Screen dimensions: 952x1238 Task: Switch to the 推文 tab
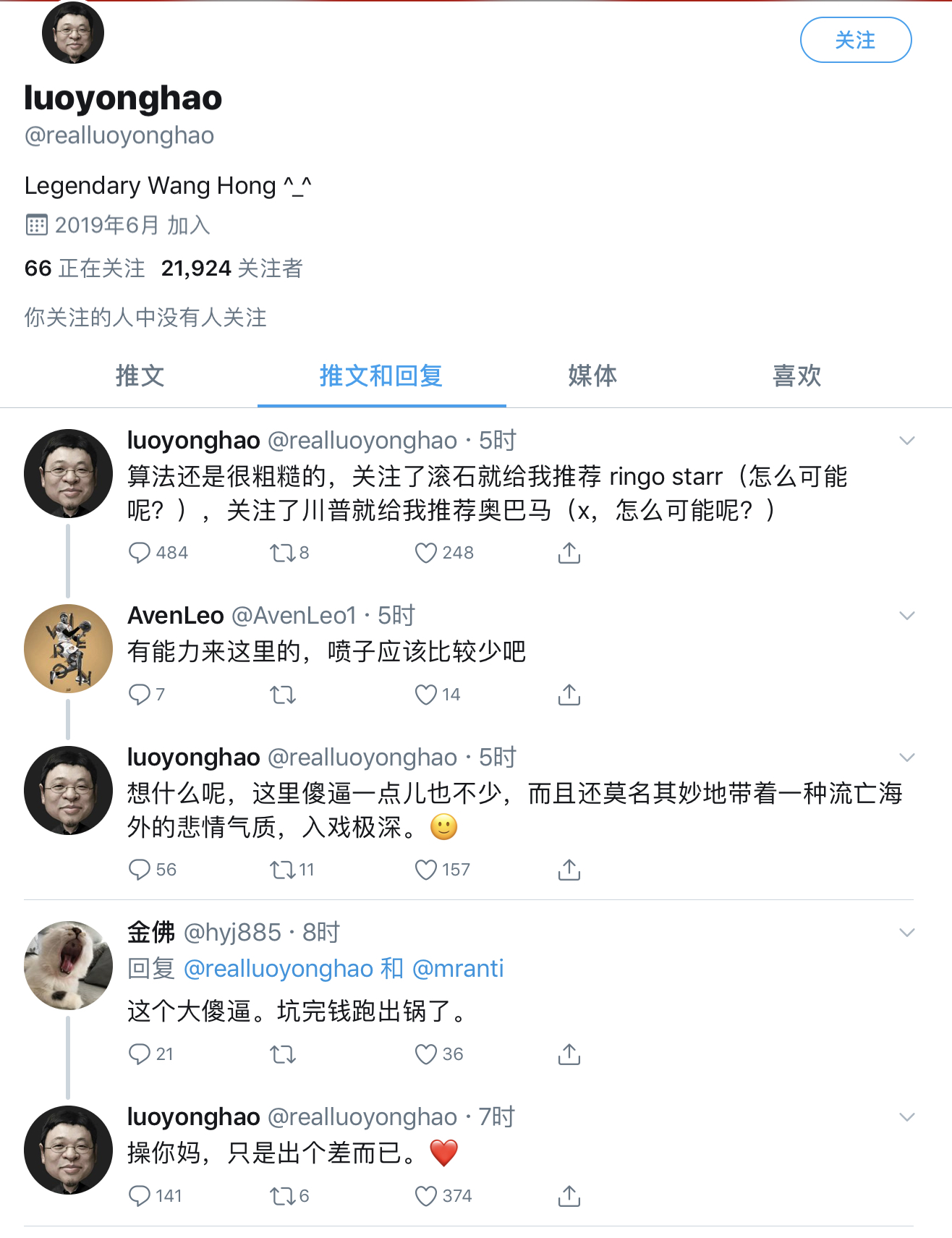(140, 376)
